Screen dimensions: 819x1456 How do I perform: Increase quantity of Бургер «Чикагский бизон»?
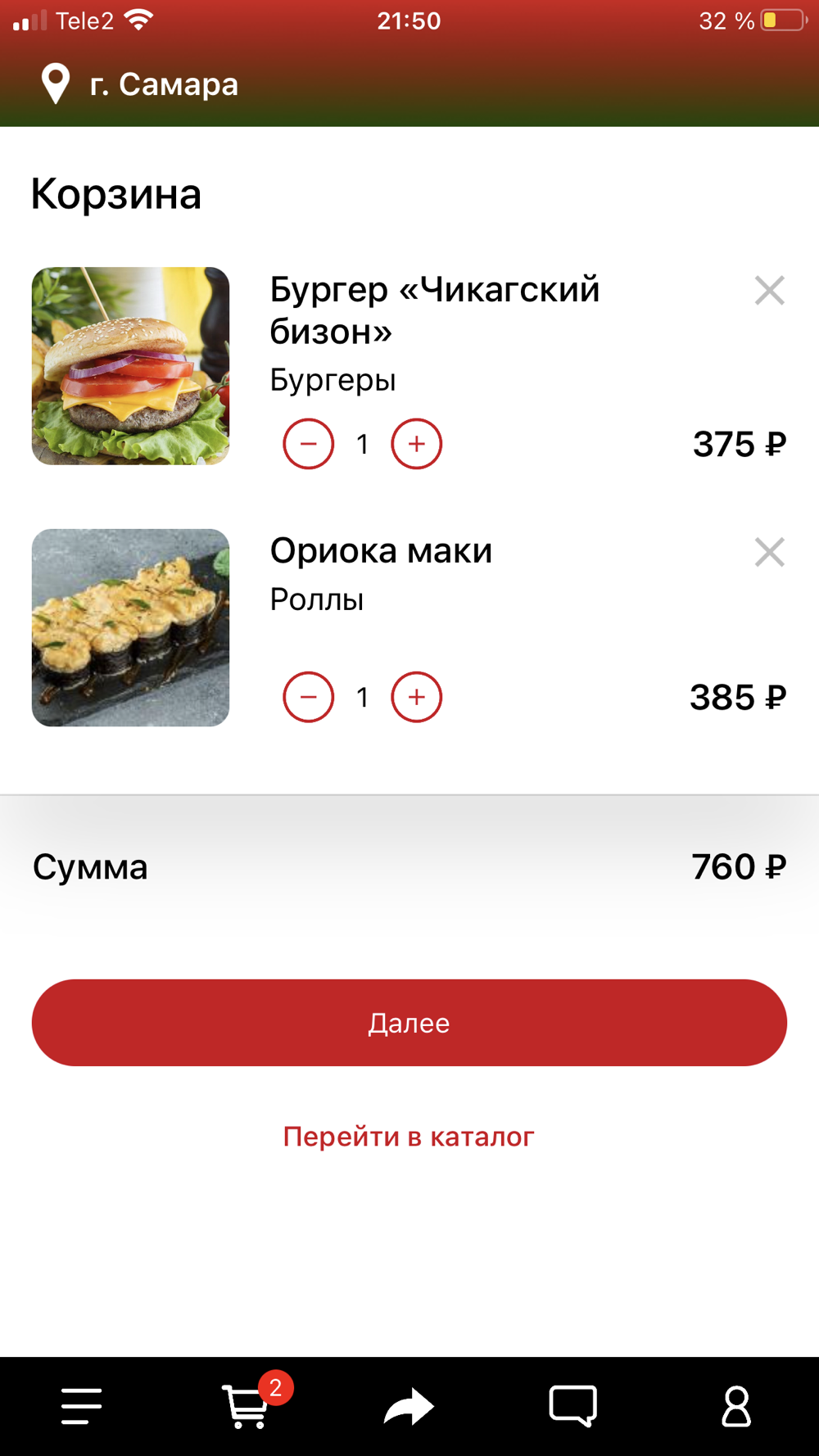click(x=416, y=444)
